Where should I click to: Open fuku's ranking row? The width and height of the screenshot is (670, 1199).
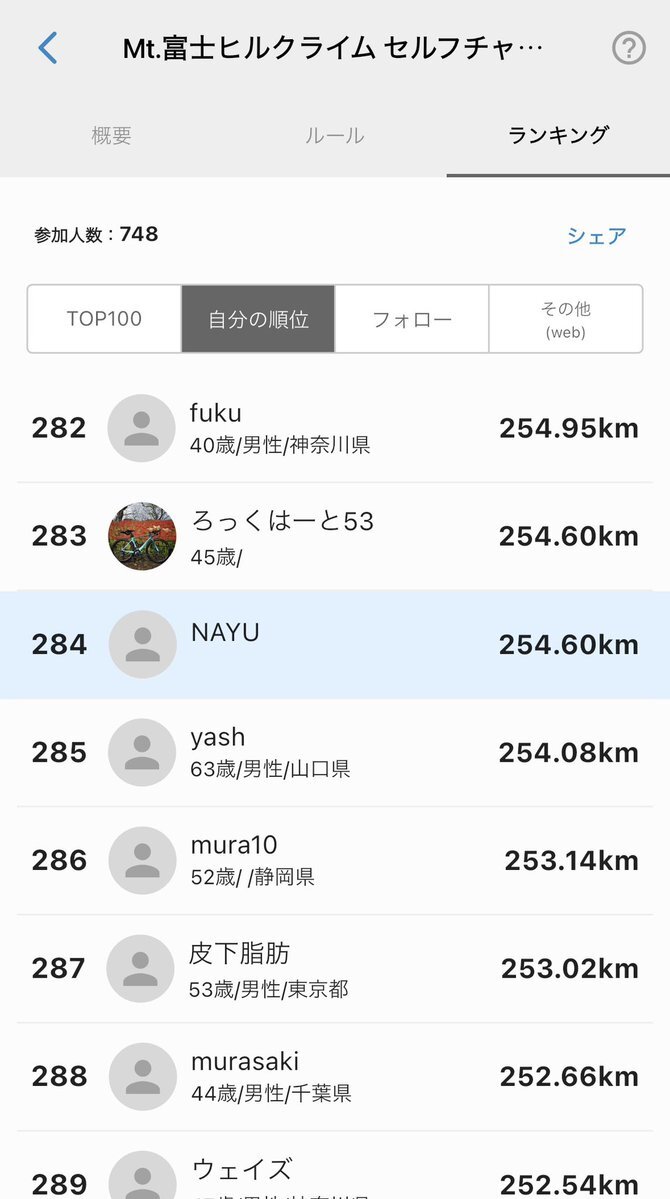tap(335, 429)
